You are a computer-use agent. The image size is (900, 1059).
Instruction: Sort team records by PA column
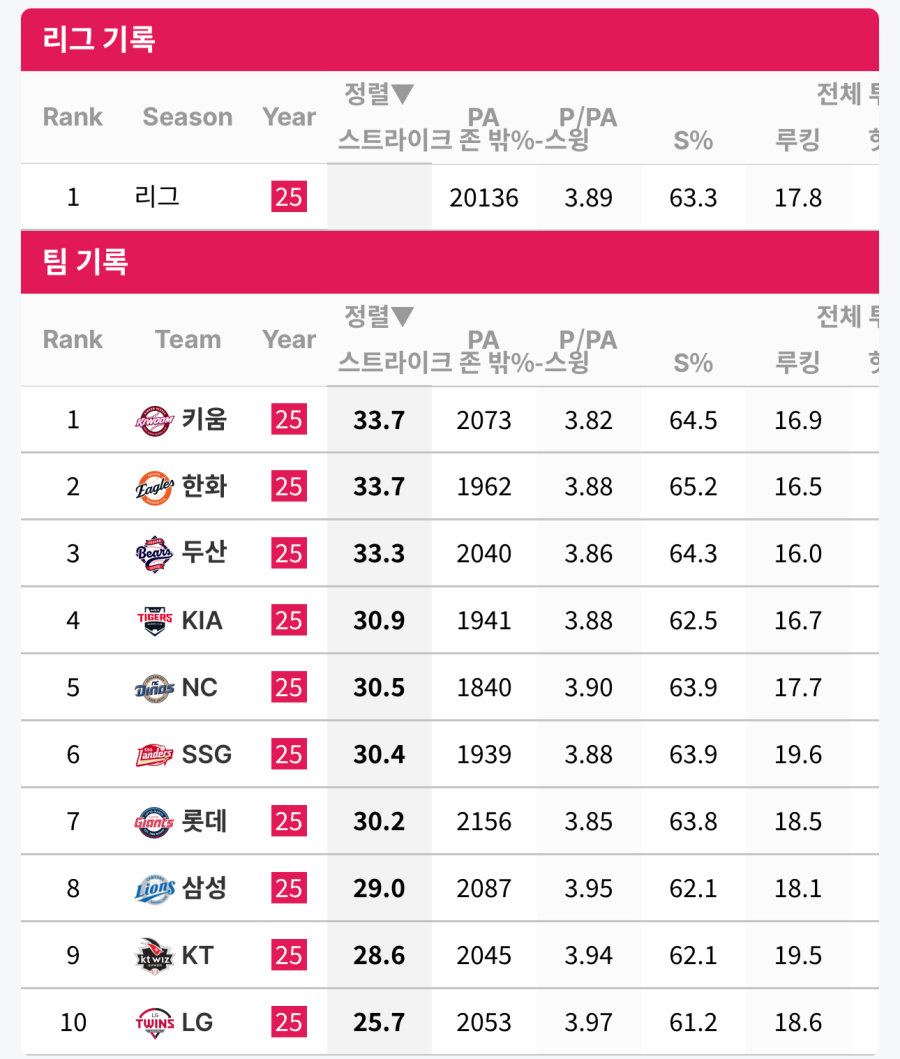coord(483,341)
